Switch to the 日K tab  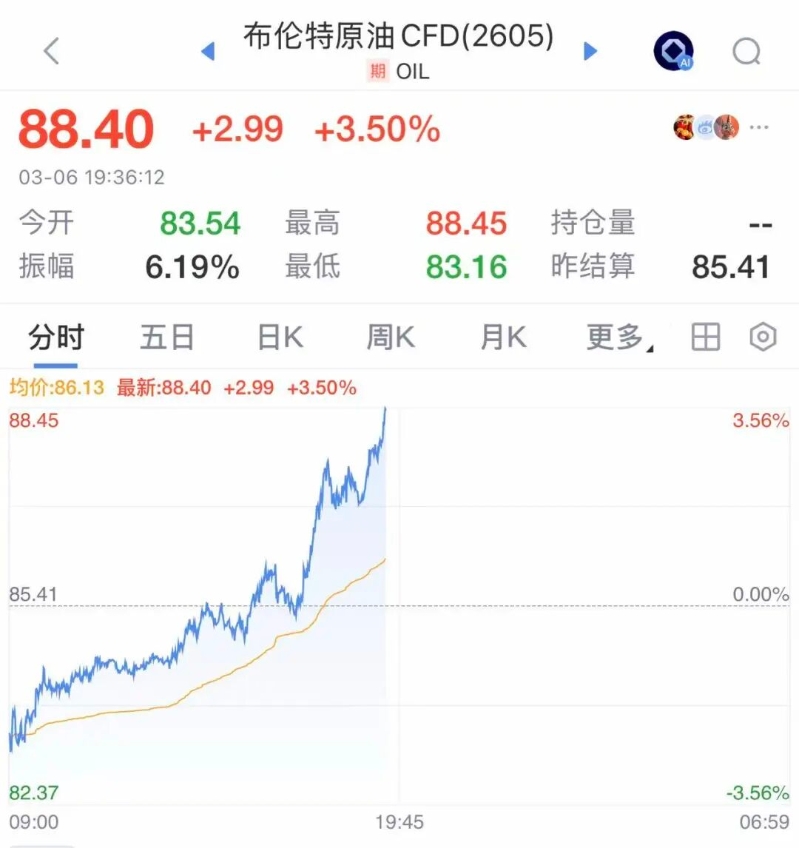click(280, 337)
